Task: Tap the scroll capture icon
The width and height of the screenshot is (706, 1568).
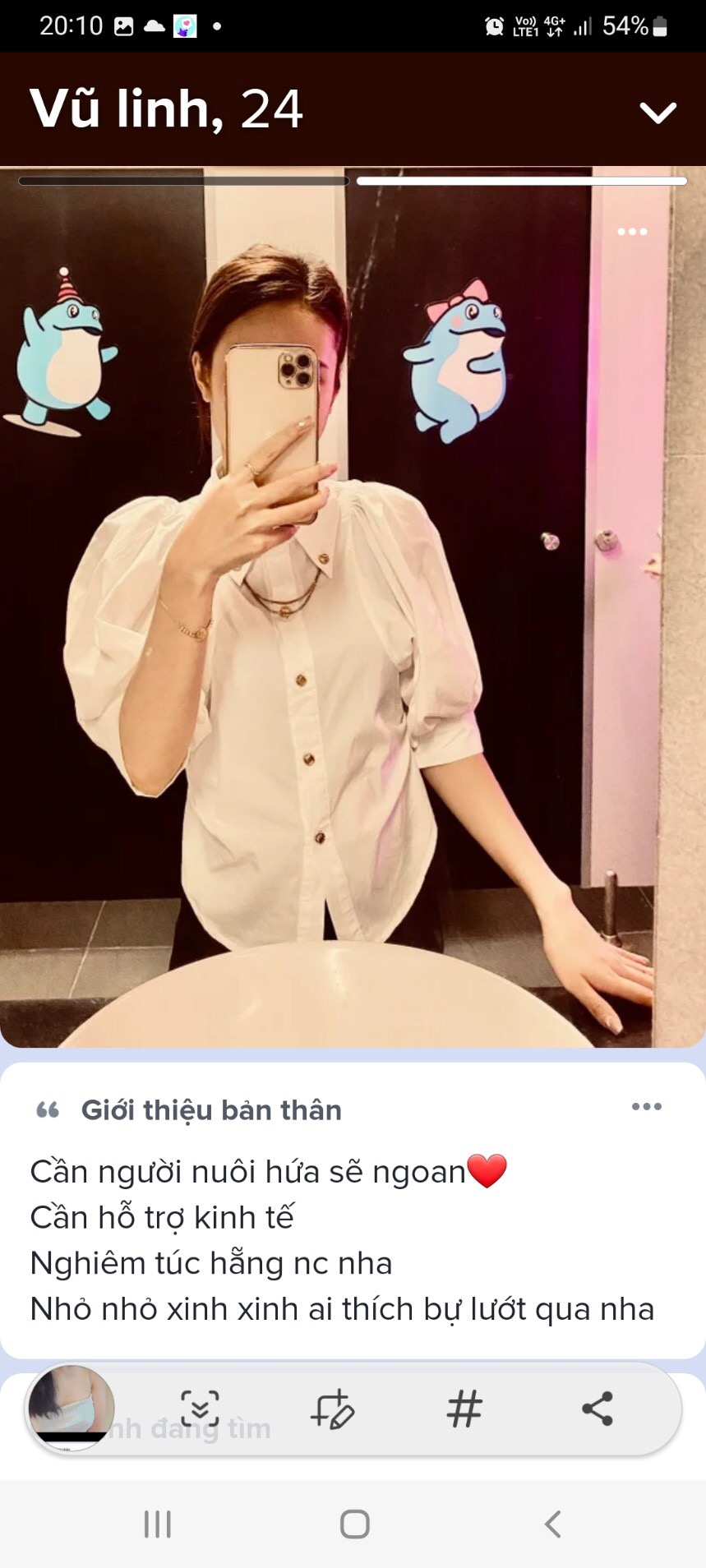Action: tap(200, 1409)
